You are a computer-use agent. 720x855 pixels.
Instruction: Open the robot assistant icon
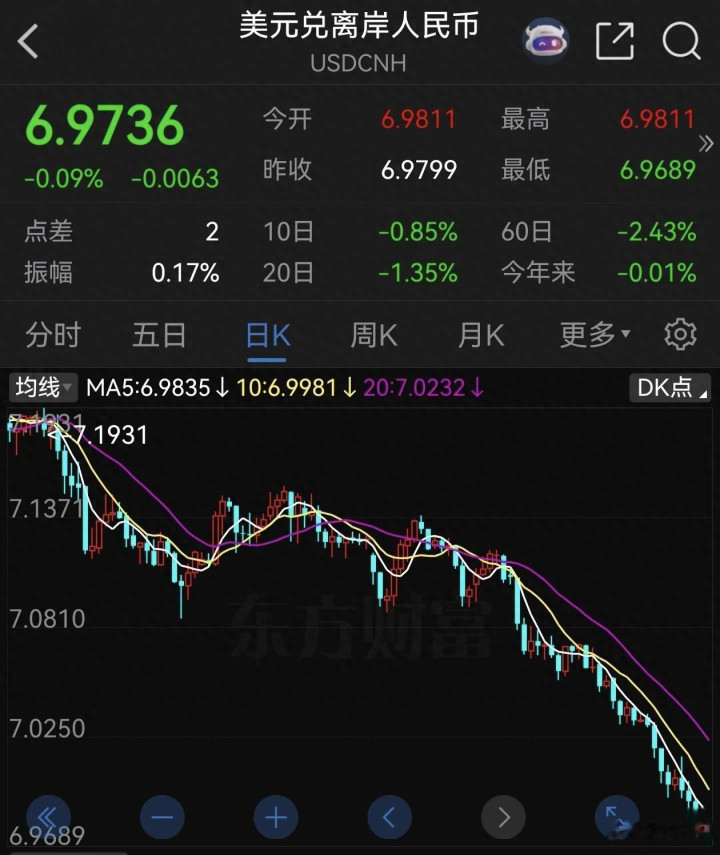545,41
